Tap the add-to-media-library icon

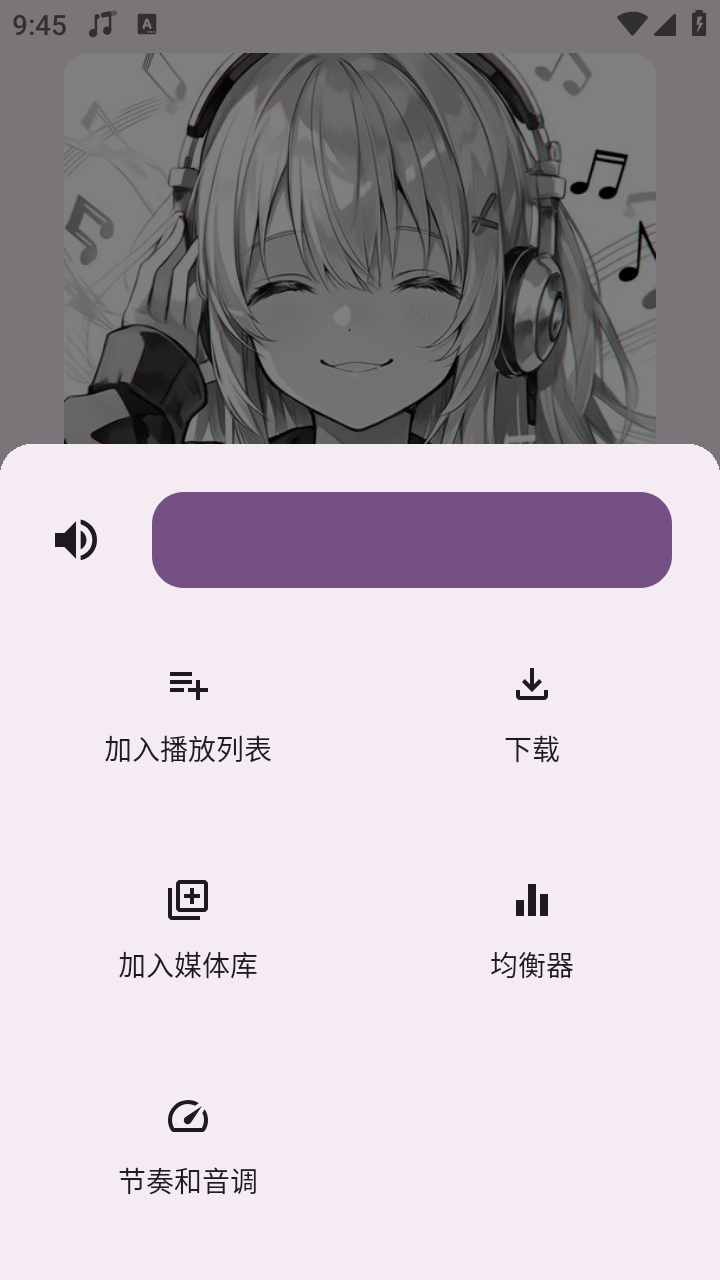[187, 899]
